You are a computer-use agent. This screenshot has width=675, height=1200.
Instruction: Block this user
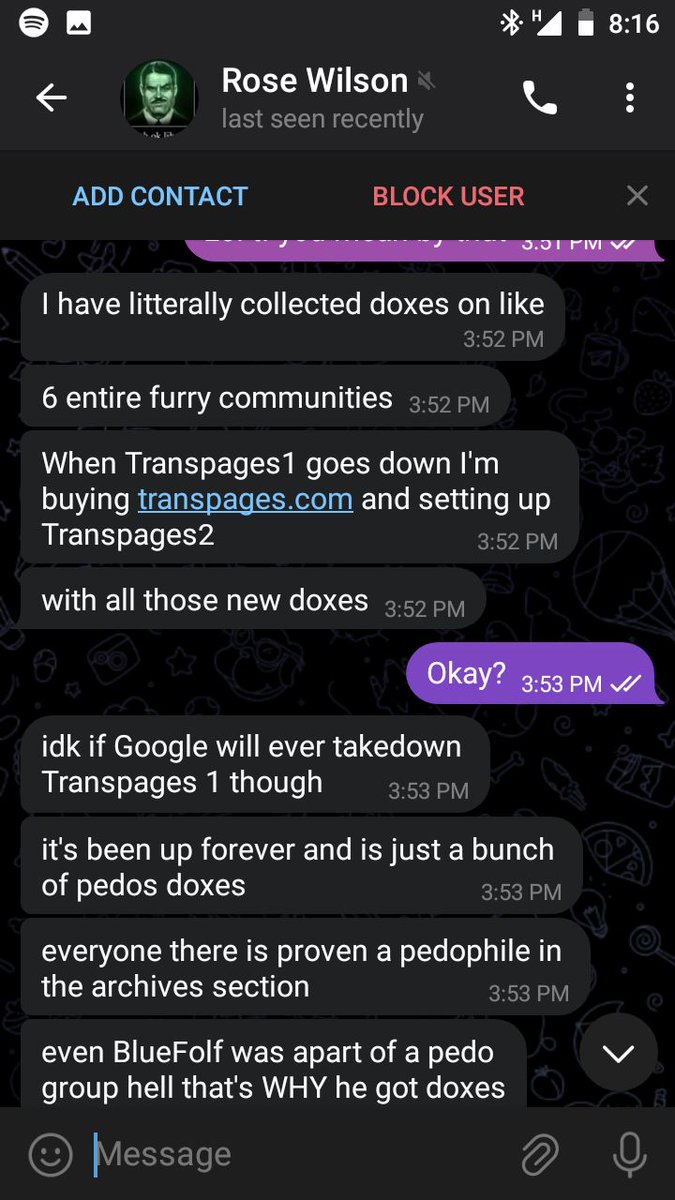448,196
